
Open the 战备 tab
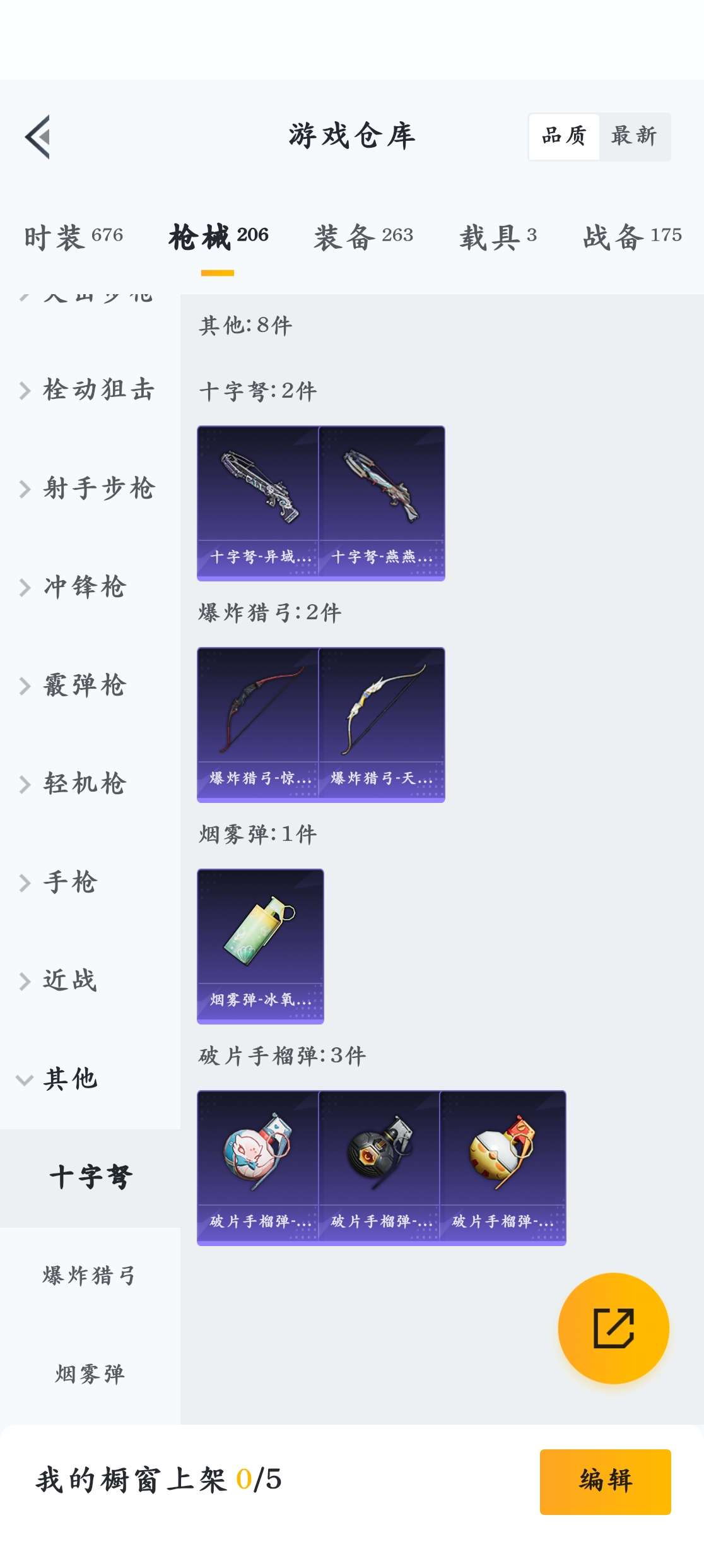(632, 237)
